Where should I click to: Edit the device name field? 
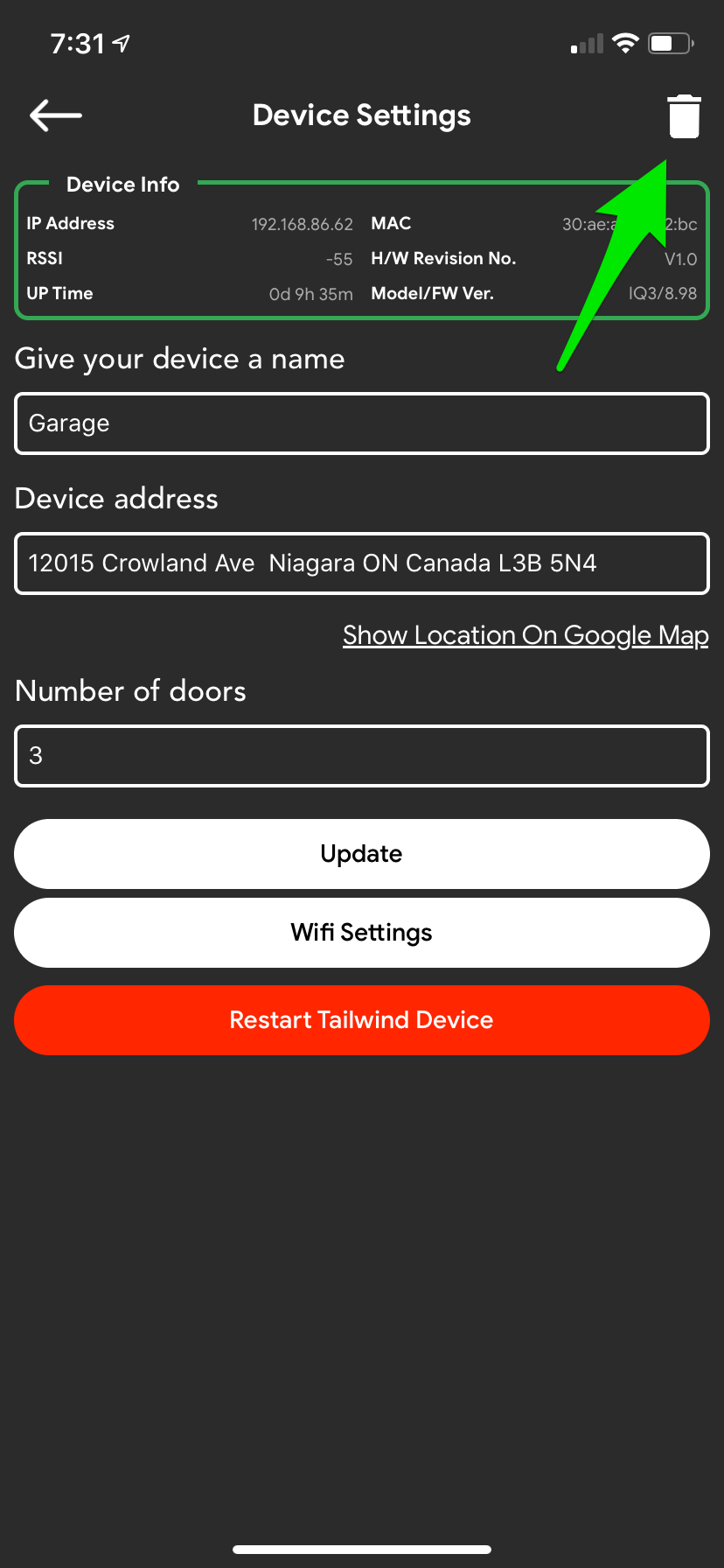362,423
